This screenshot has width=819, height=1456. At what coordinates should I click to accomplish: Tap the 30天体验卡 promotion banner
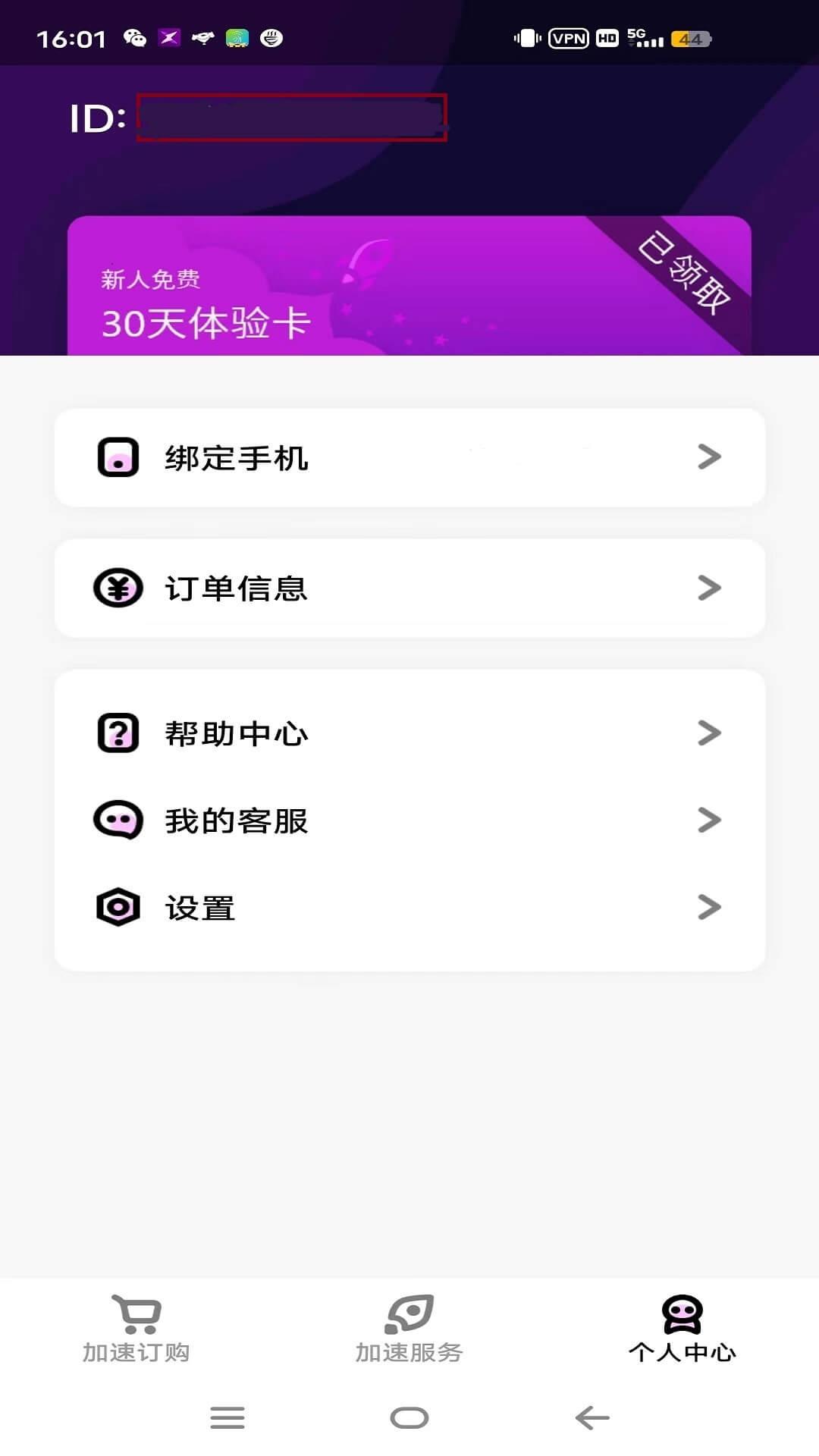coord(303,303)
